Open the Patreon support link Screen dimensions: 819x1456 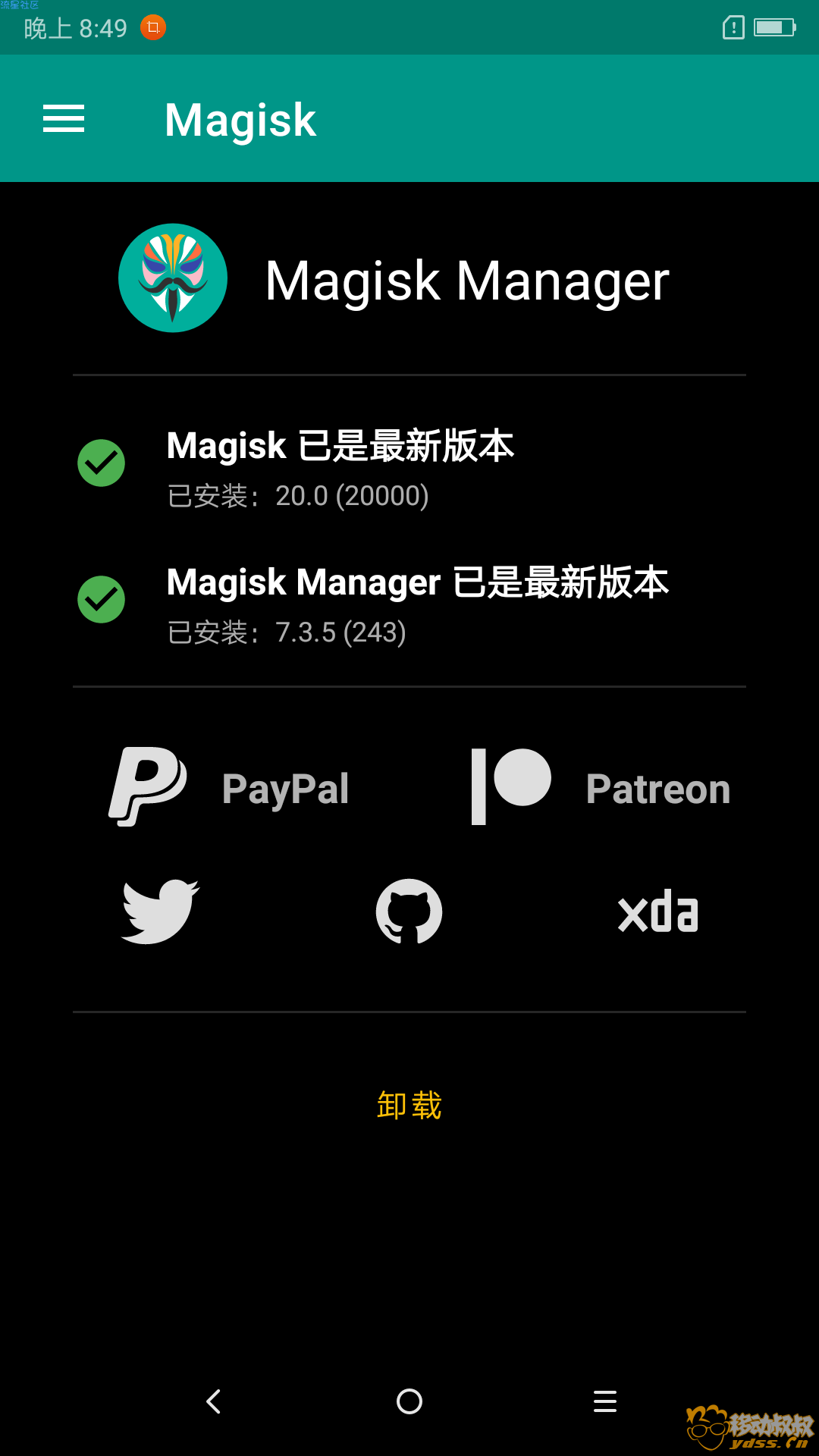(x=601, y=787)
